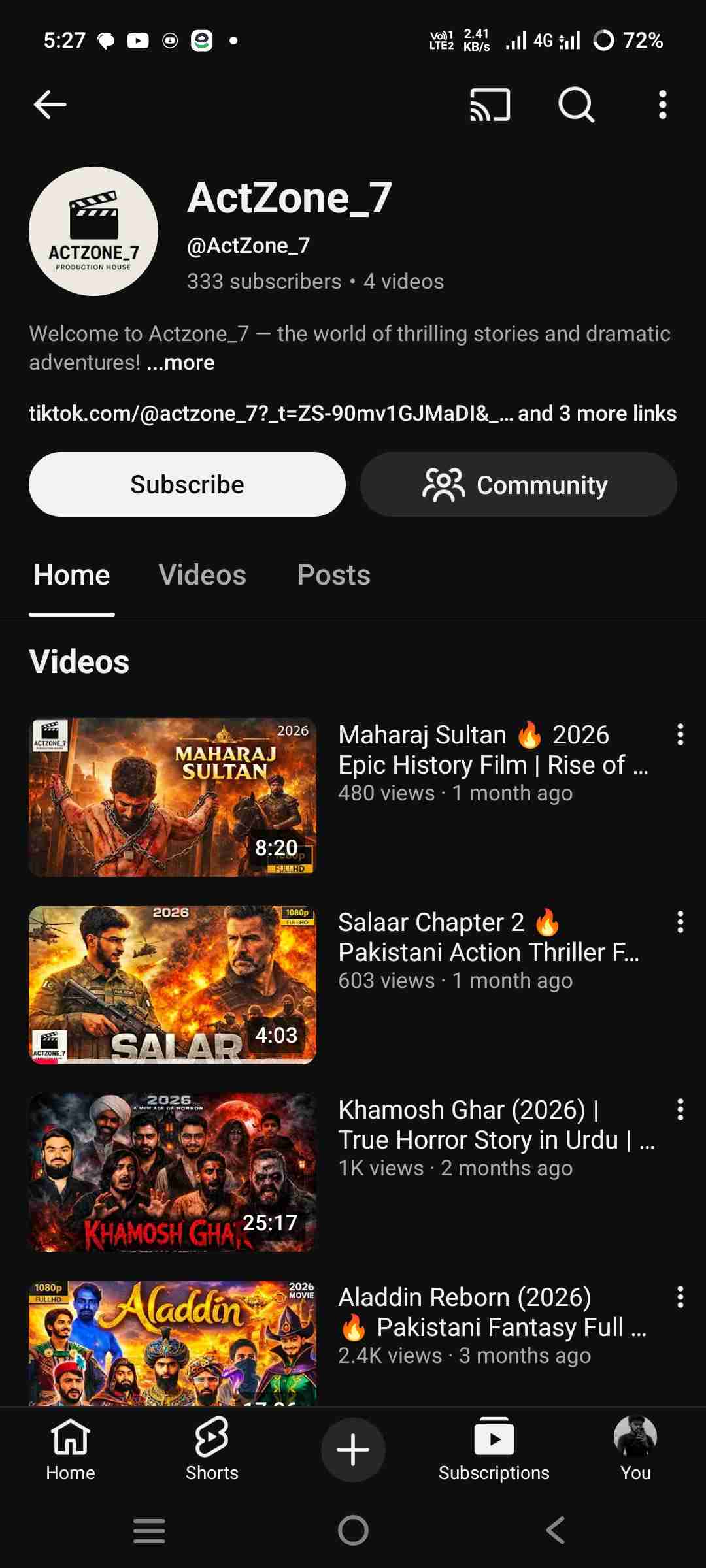
Task: Open the Community button
Action: 518,485
